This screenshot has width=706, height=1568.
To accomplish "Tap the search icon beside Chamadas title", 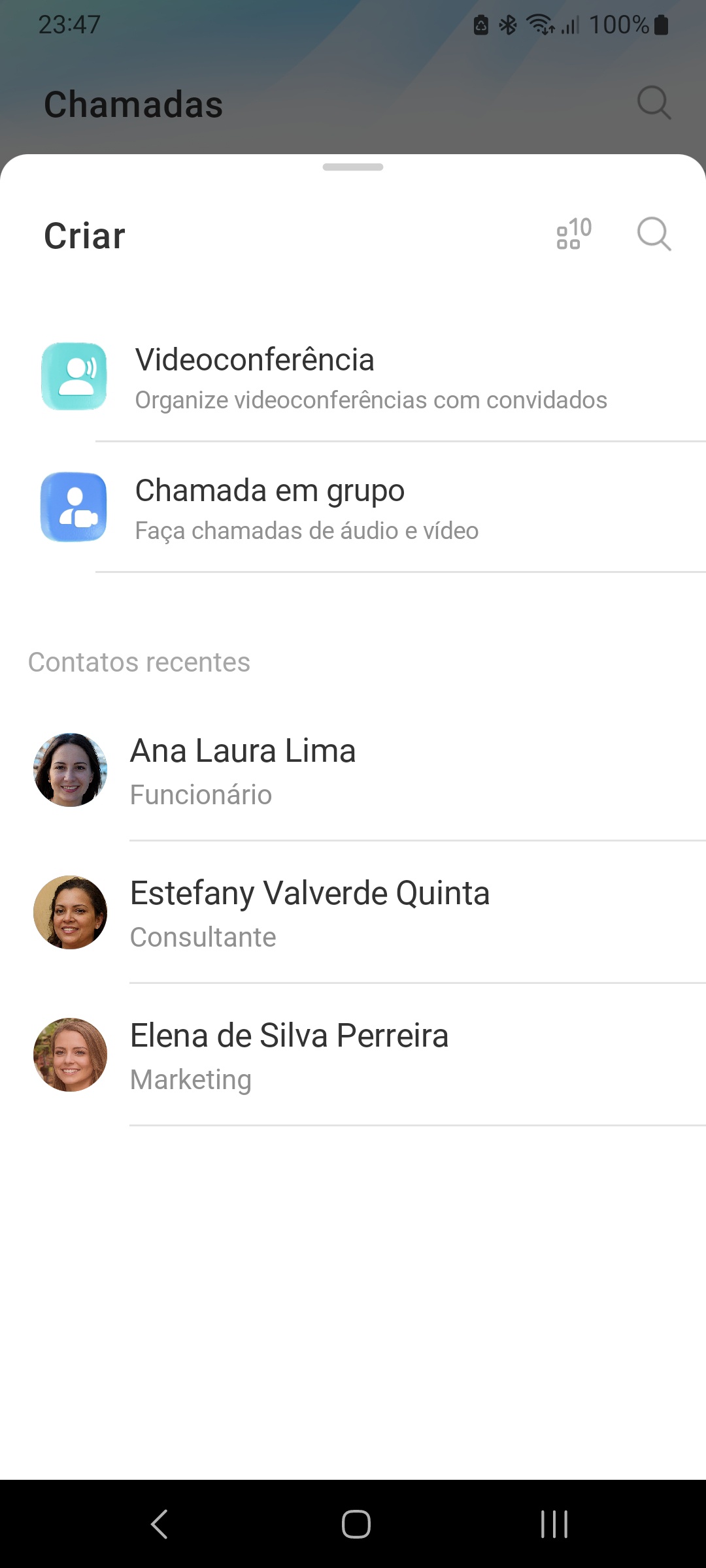I will tap(654, 103).
